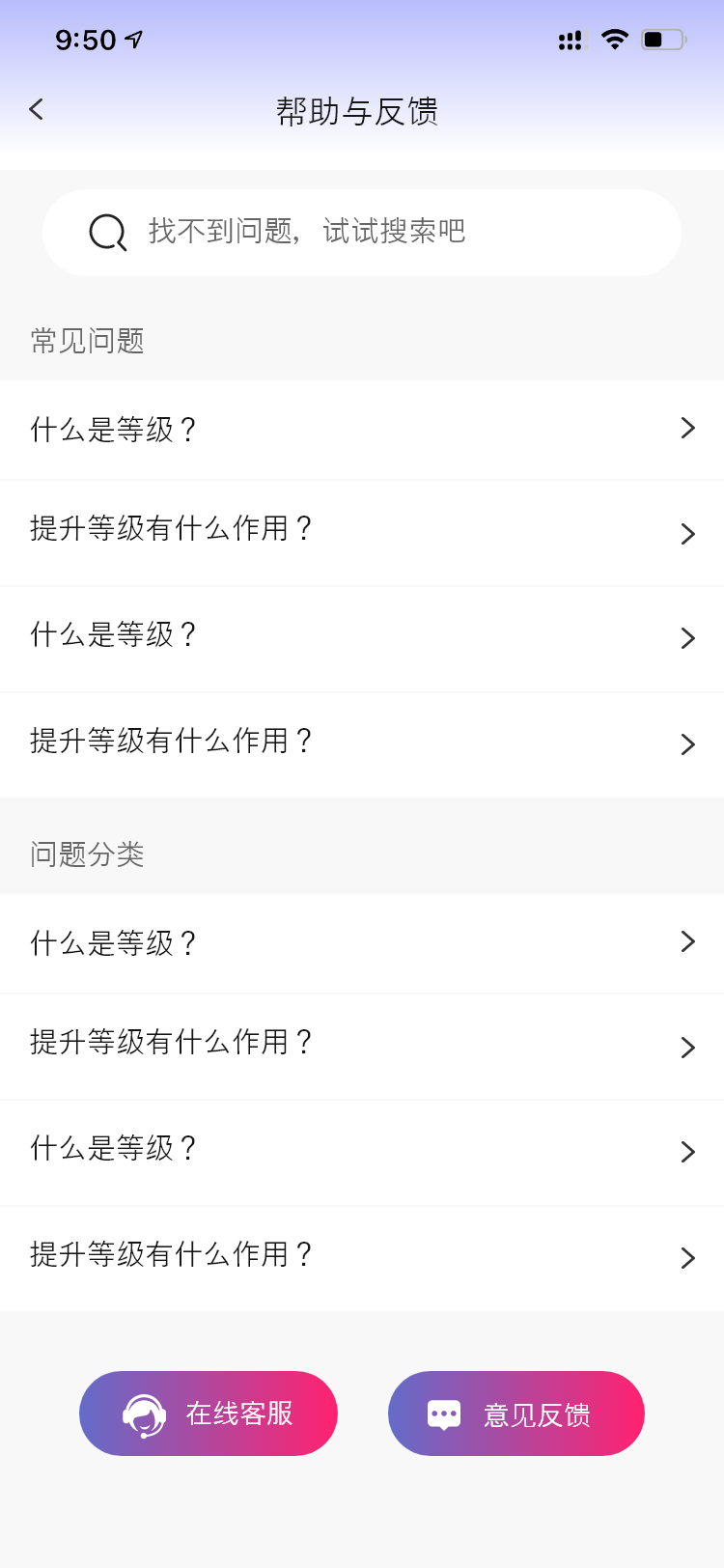Viewport: 724px width, 1568px height.
Task: Open second 提升等级有什么作用 row under 常见问题
Action: (362, 744)
